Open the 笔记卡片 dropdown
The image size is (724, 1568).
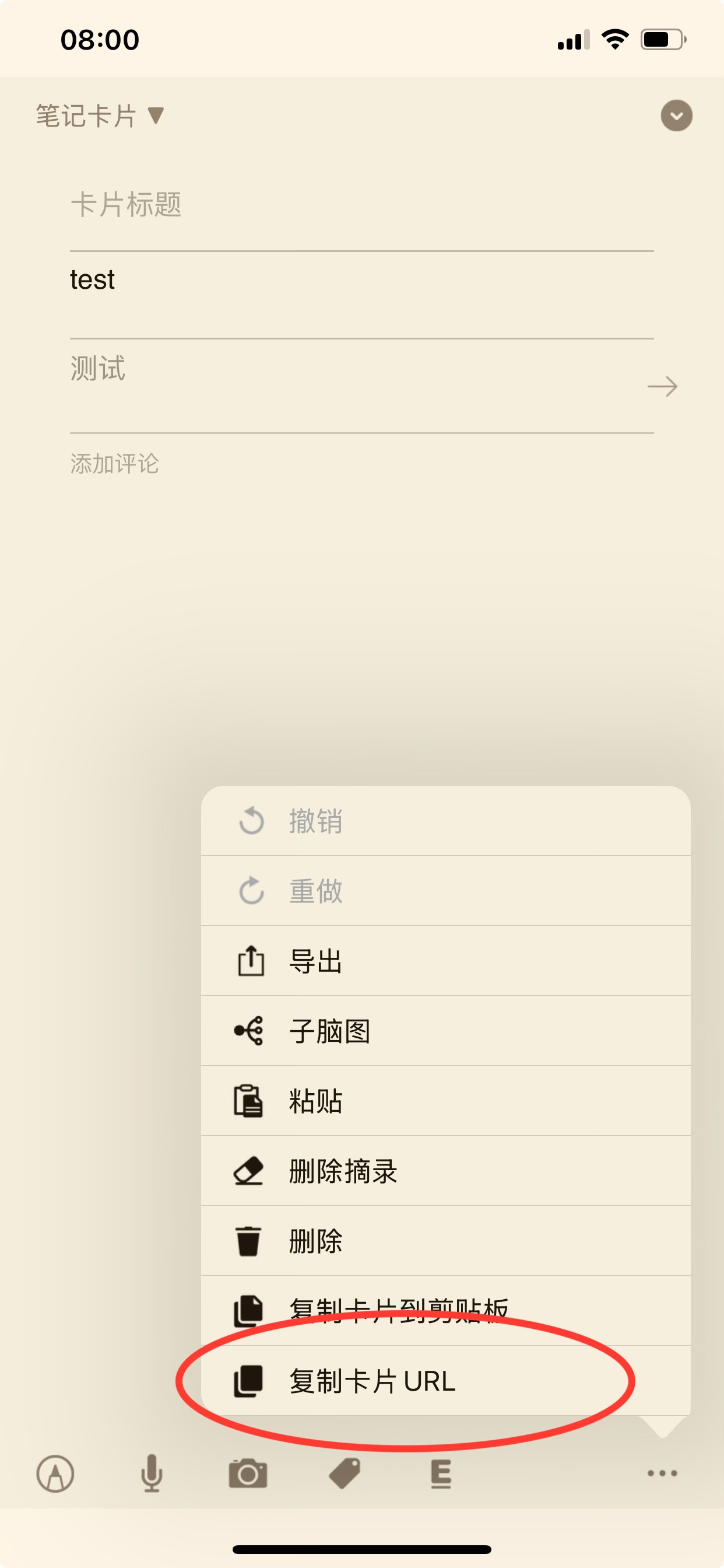(x=100, y=116)
